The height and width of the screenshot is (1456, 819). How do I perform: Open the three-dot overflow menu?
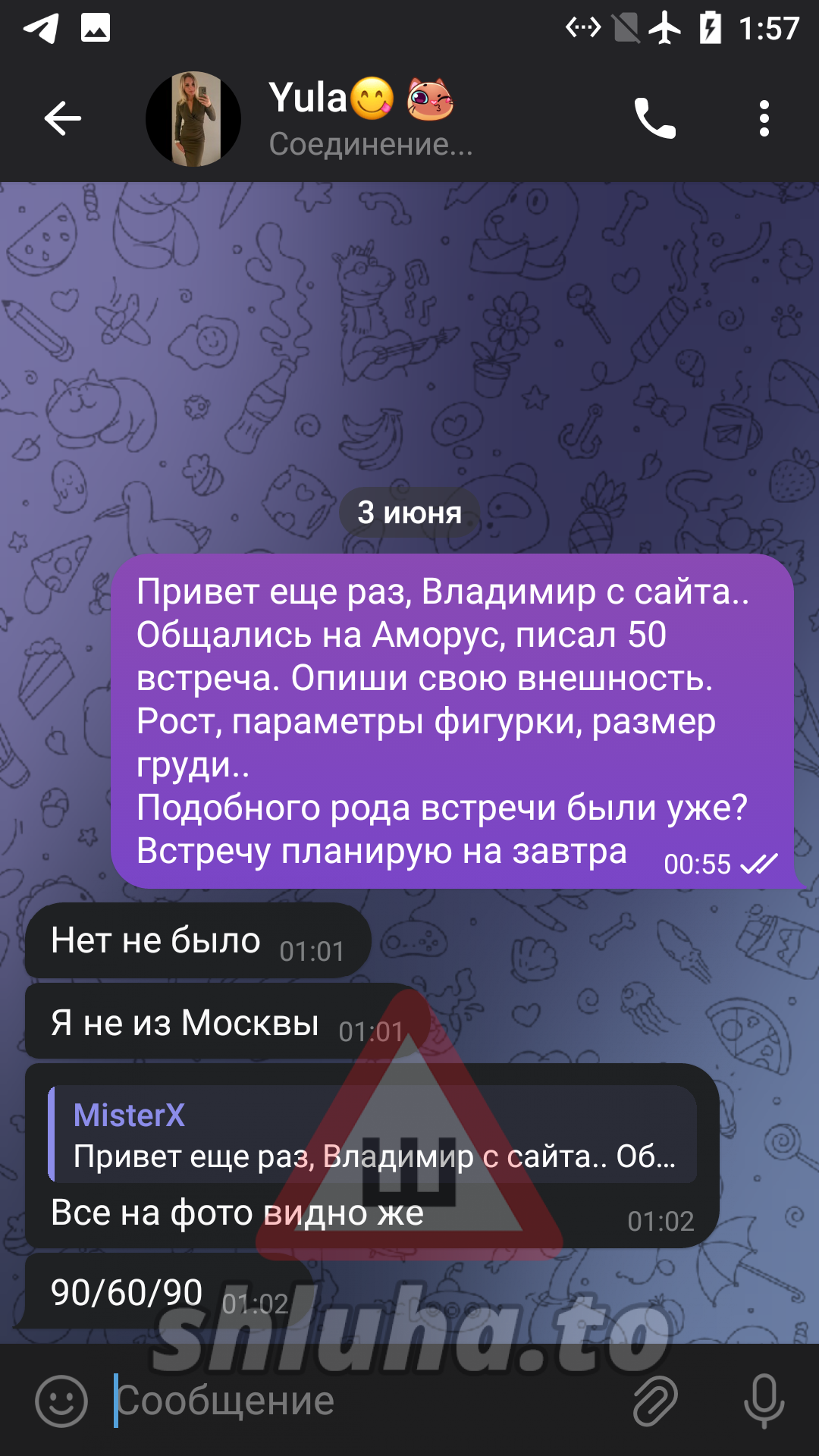pyautogui.click(x=764, y=118)
